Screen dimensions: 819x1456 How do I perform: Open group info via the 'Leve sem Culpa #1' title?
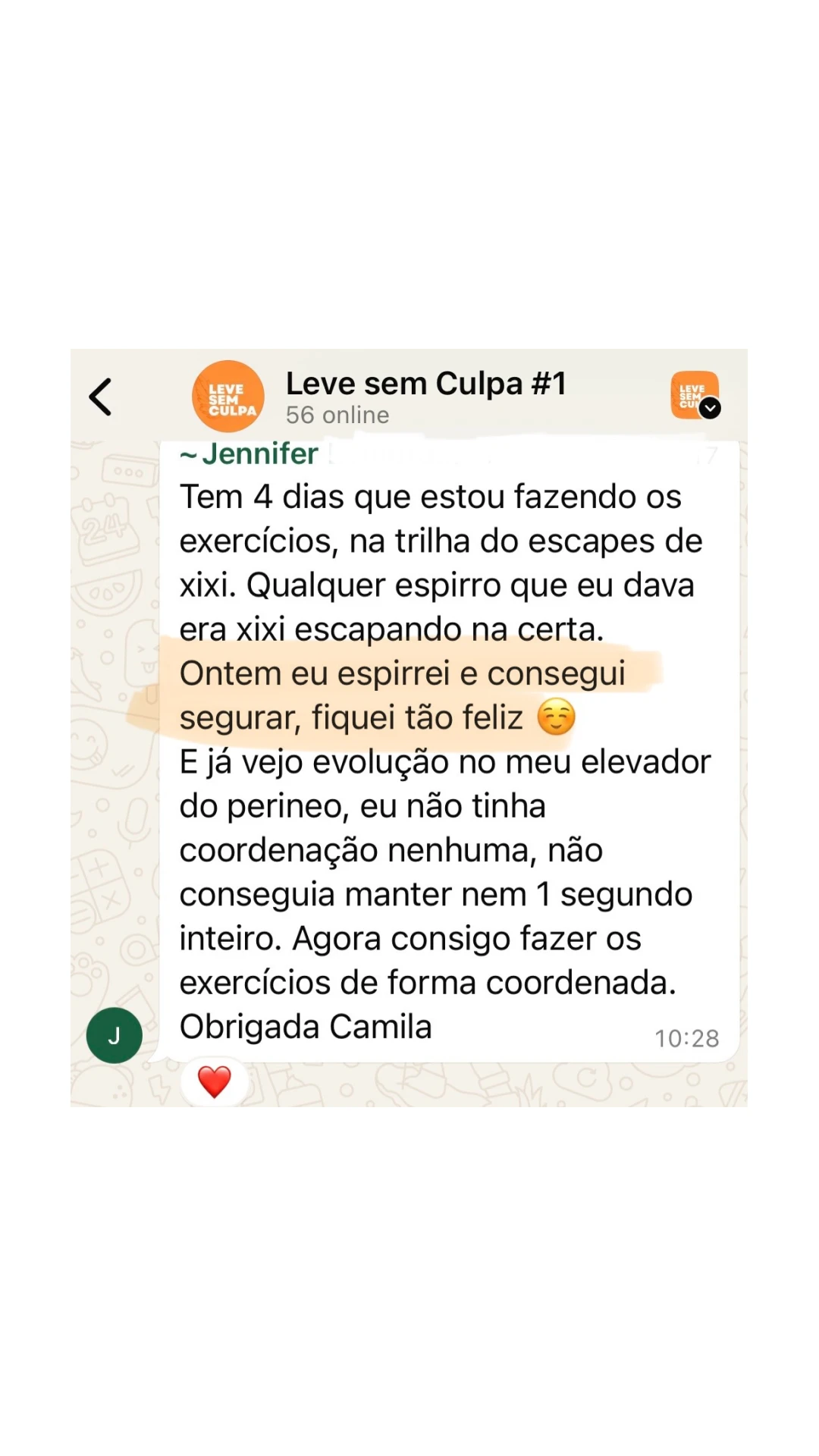click(426, 383)
